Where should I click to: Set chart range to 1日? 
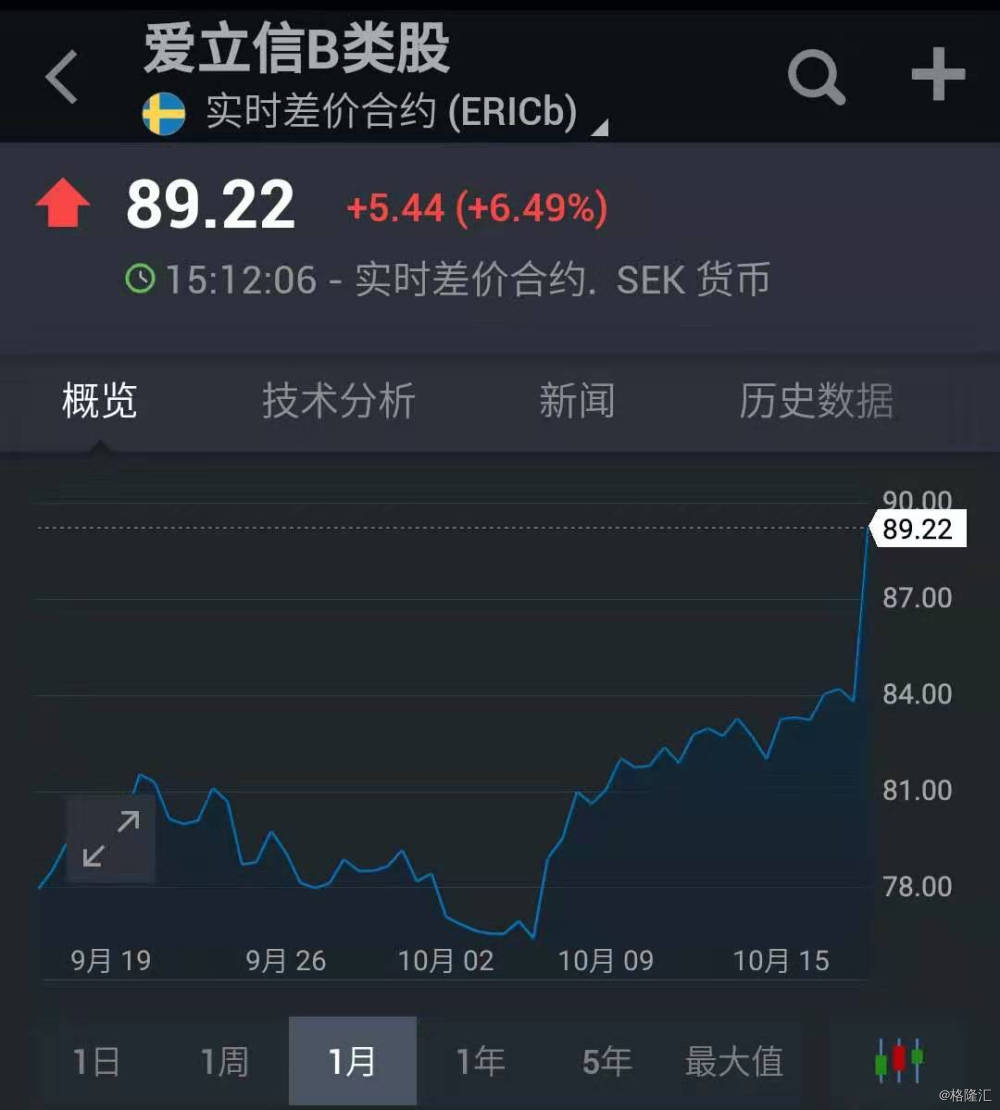point(96,1061)
